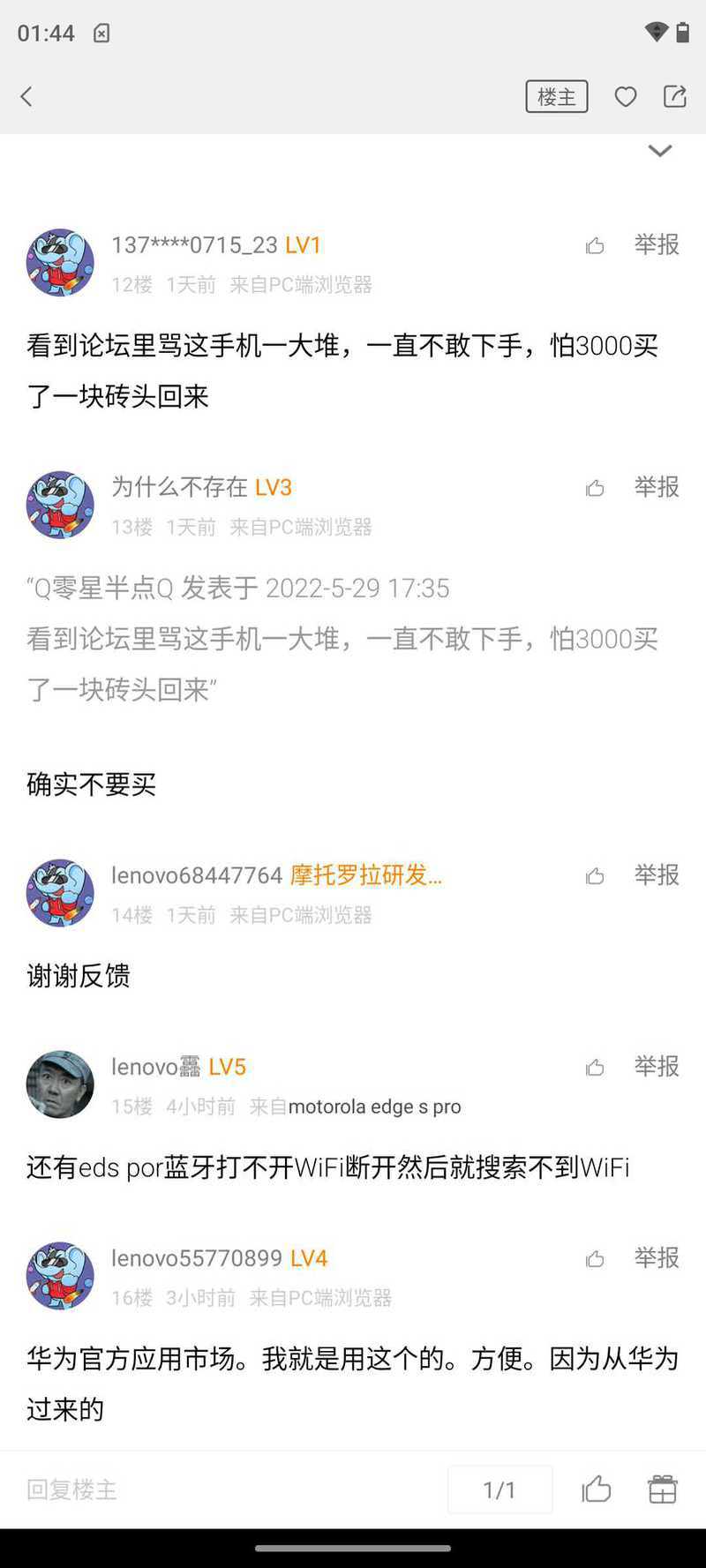Image resolution: width=706 pixels, height=1568 pixels.
Task: Like the comment by 为什么不存在
Action: pyautogui.click(x=595, y=487)
